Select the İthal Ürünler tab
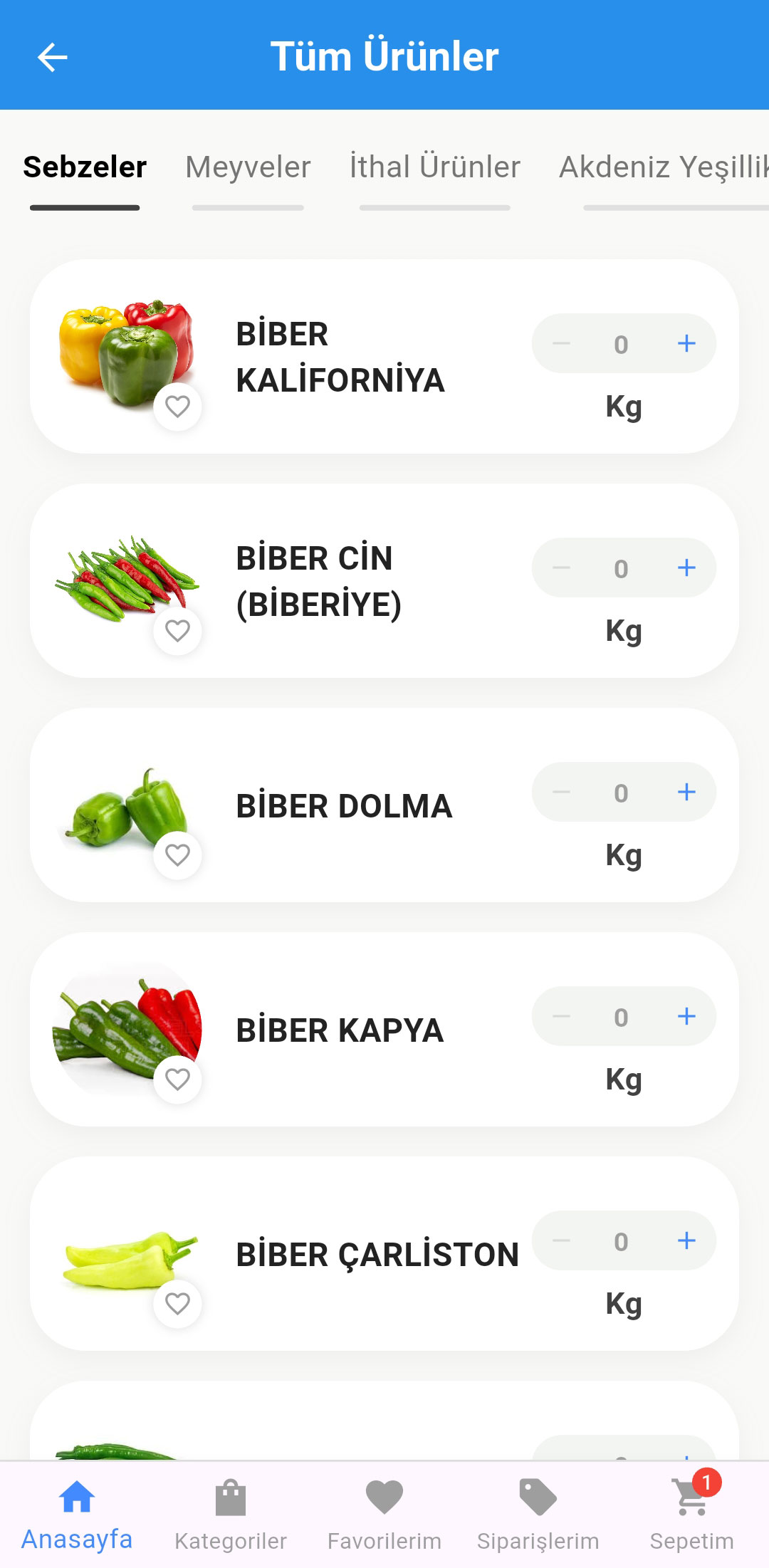This screenshot has height=1568, width=769. [434, 167]
